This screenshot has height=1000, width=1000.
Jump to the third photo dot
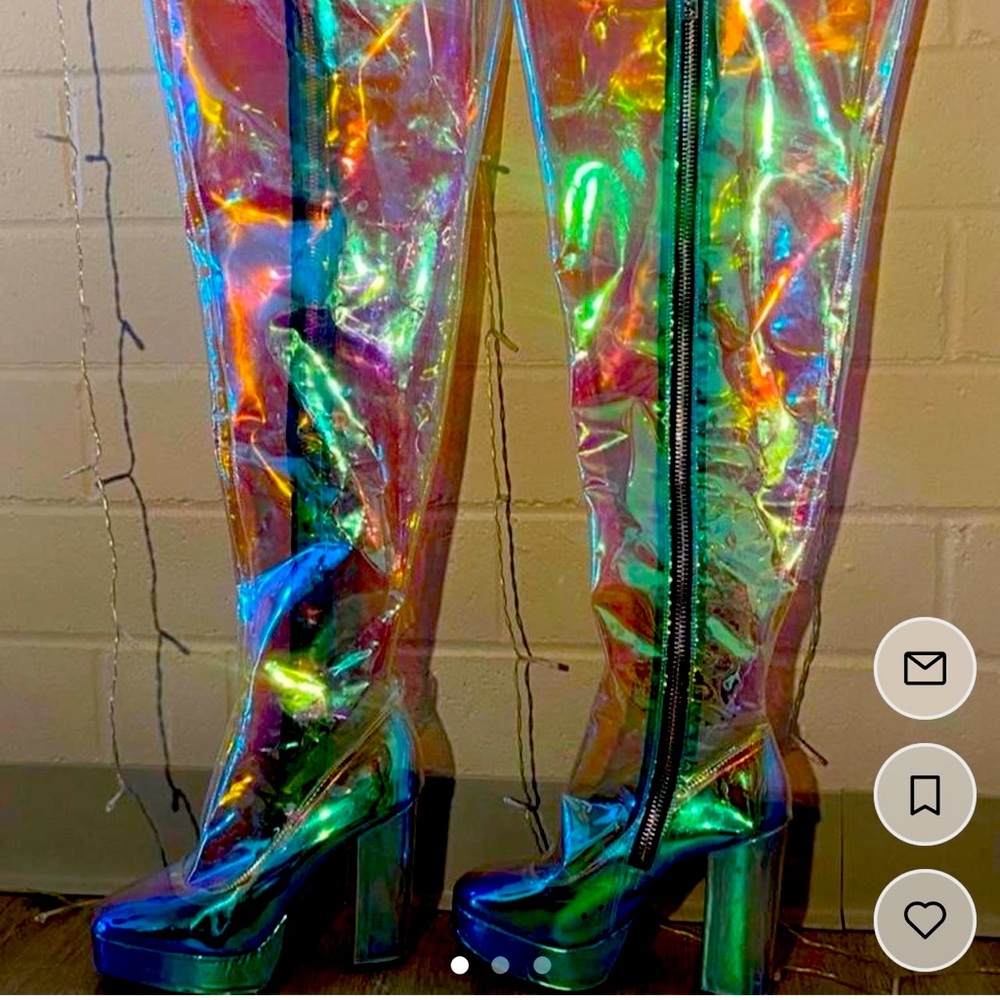click(541, 965)
